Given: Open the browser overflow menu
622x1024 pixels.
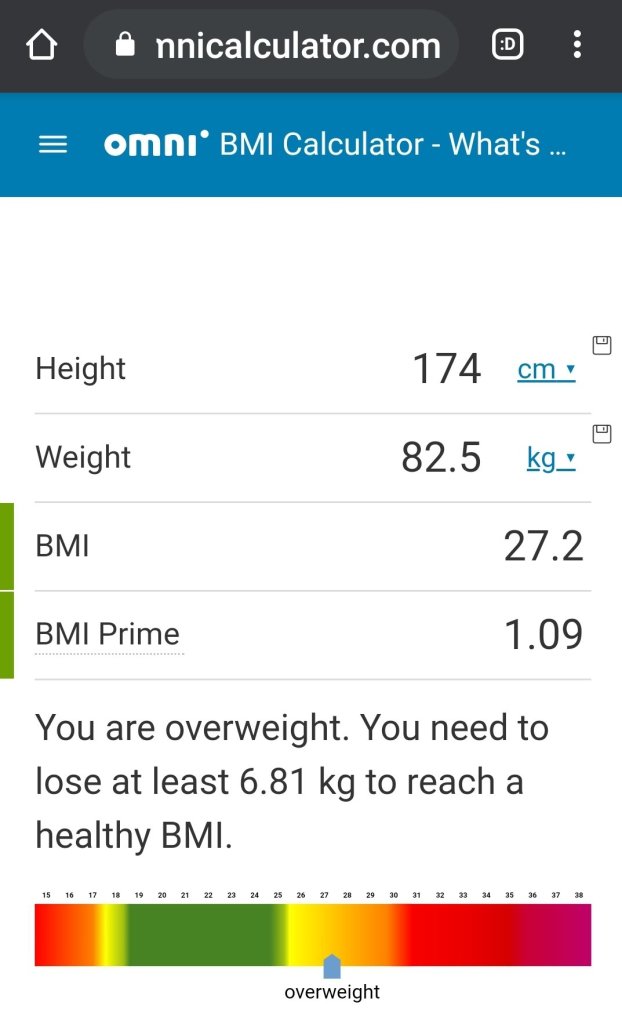Looking at the screenshot, I should click(577, 45).
